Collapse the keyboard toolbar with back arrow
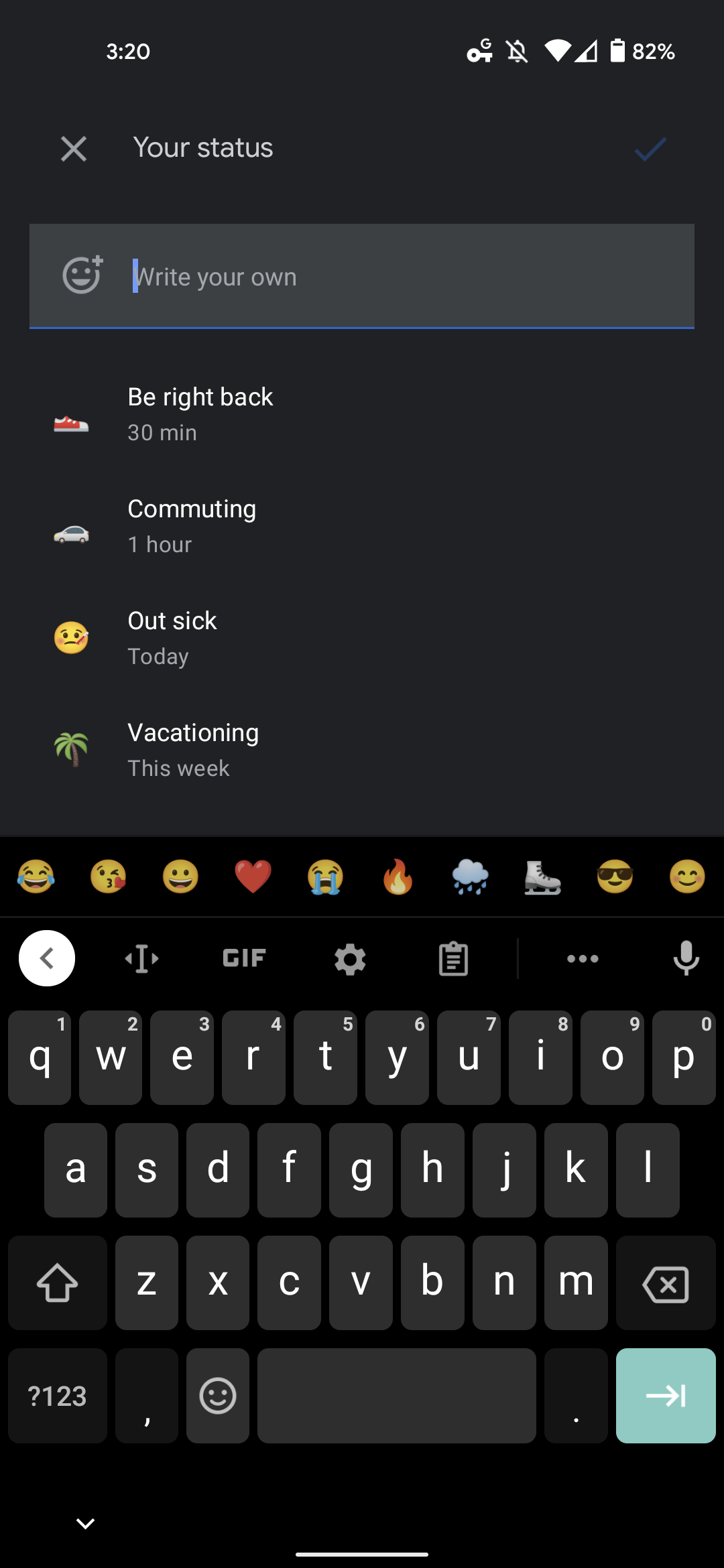 47,958
